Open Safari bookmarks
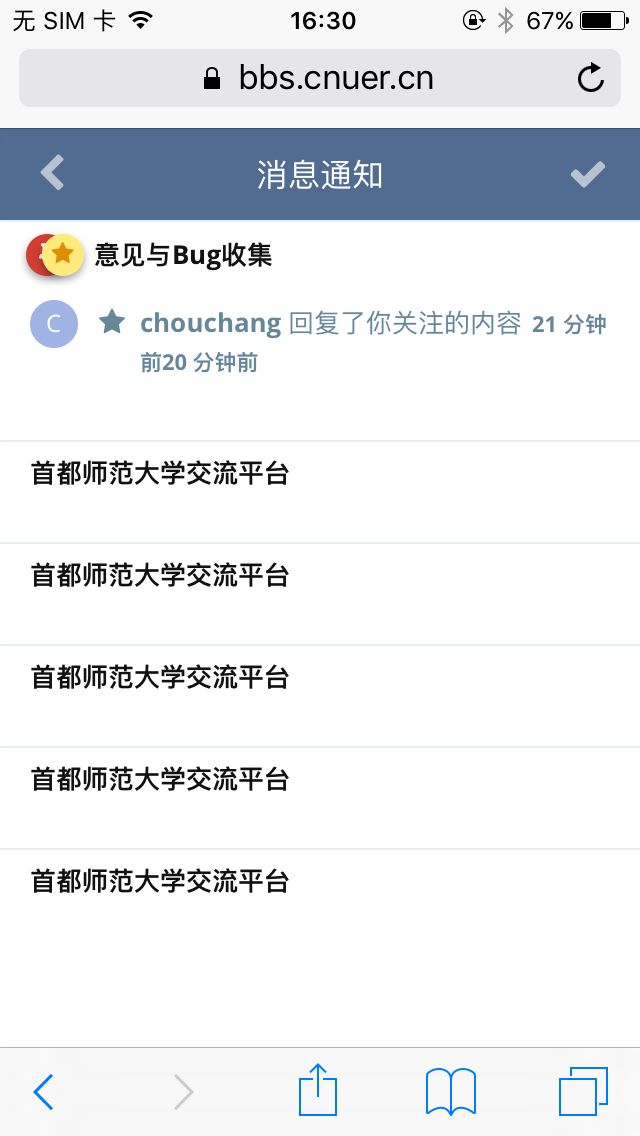The height and width of the screenshot is (1136, 640). pyautogui.click(x=451, y=1090)
